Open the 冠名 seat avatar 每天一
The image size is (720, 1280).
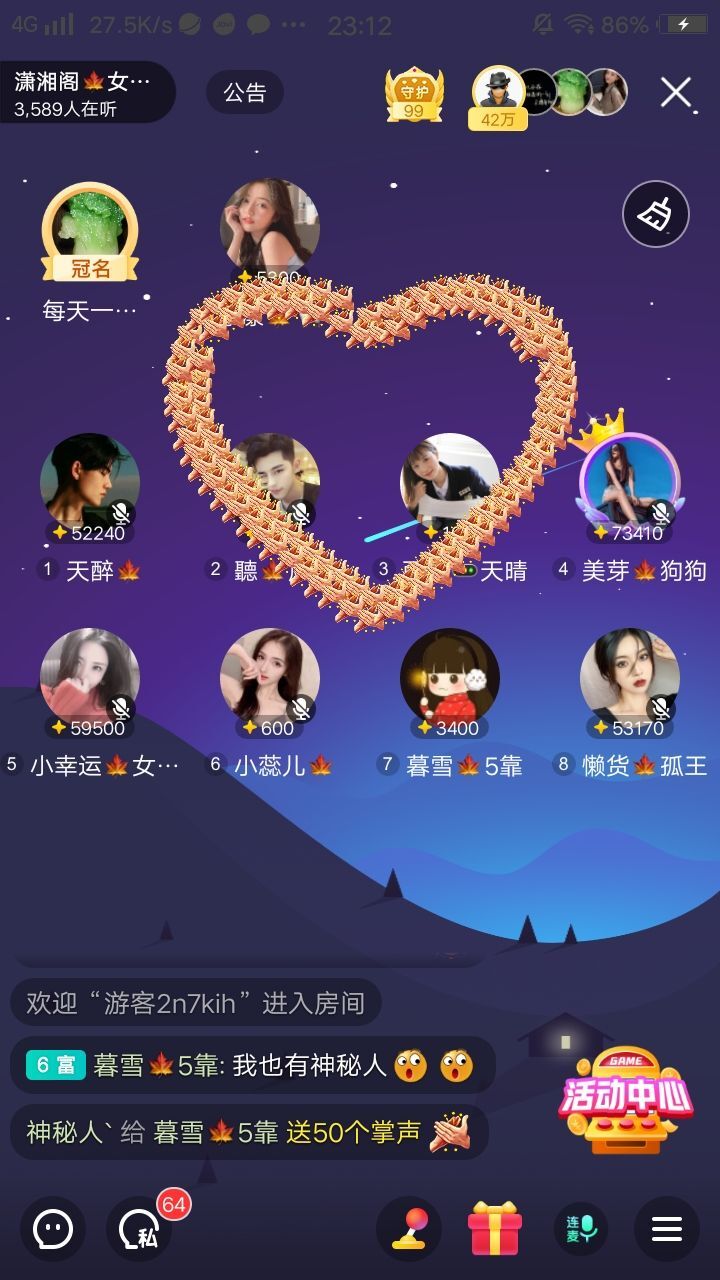click(90, 233)
